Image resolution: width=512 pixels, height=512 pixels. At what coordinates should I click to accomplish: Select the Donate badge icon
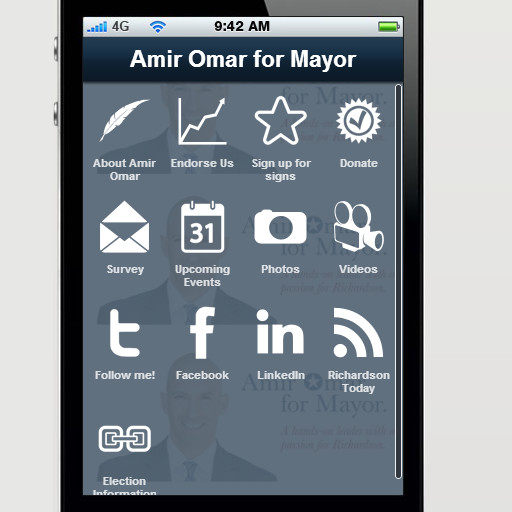pyautogui.click(x=358, y=121)
